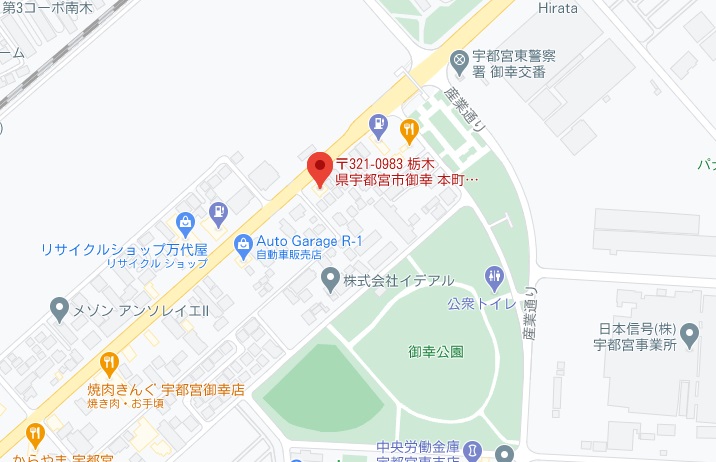Open the 中央労働金庫 bank marker
The height and width of the screenshot is (462, 716).
pos(474,453)
